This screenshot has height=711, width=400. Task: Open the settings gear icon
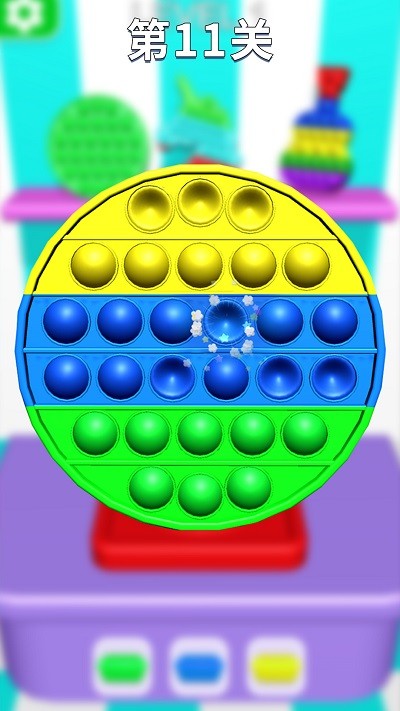(x=26, y=15)
